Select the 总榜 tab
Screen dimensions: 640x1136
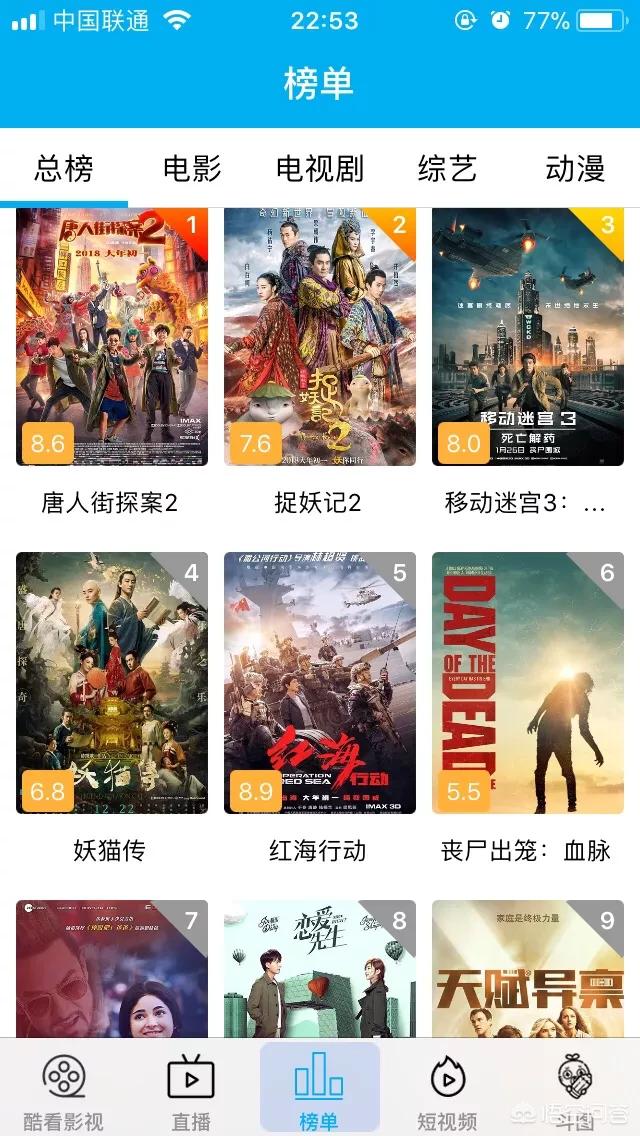click(x=64, y=169)
